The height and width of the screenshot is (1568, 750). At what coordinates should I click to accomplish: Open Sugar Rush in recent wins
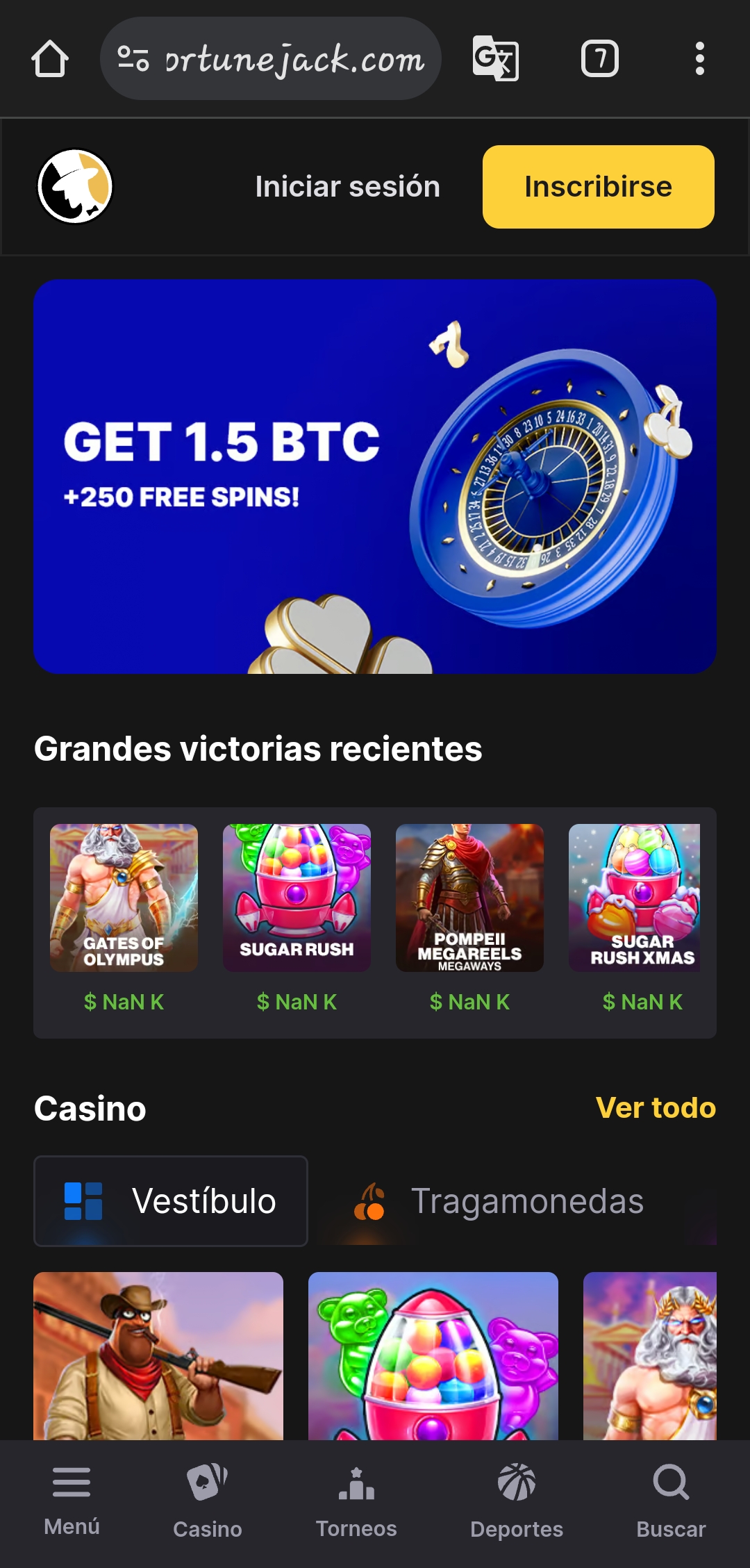click(x=297, y=898)
